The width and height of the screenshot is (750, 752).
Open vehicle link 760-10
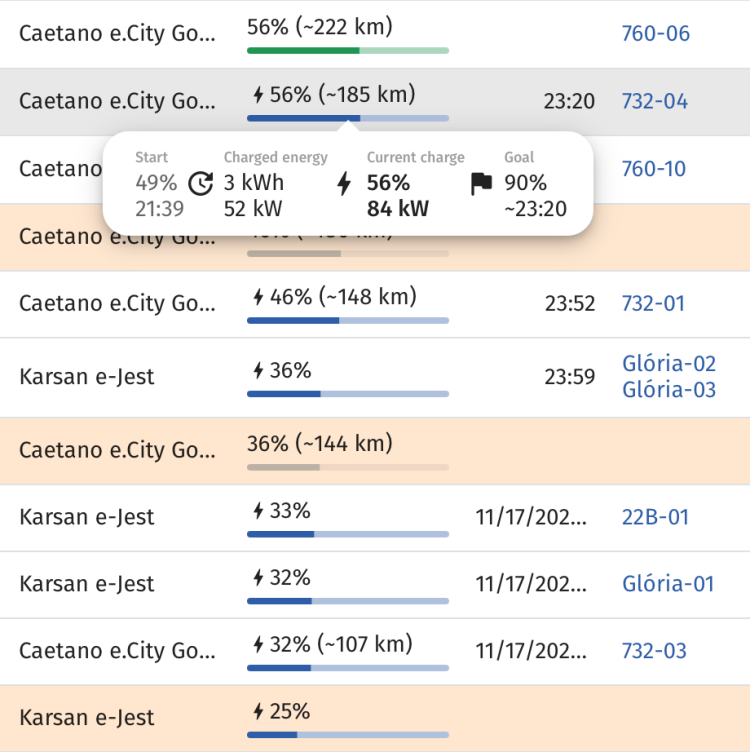click(x=654, y=169)
